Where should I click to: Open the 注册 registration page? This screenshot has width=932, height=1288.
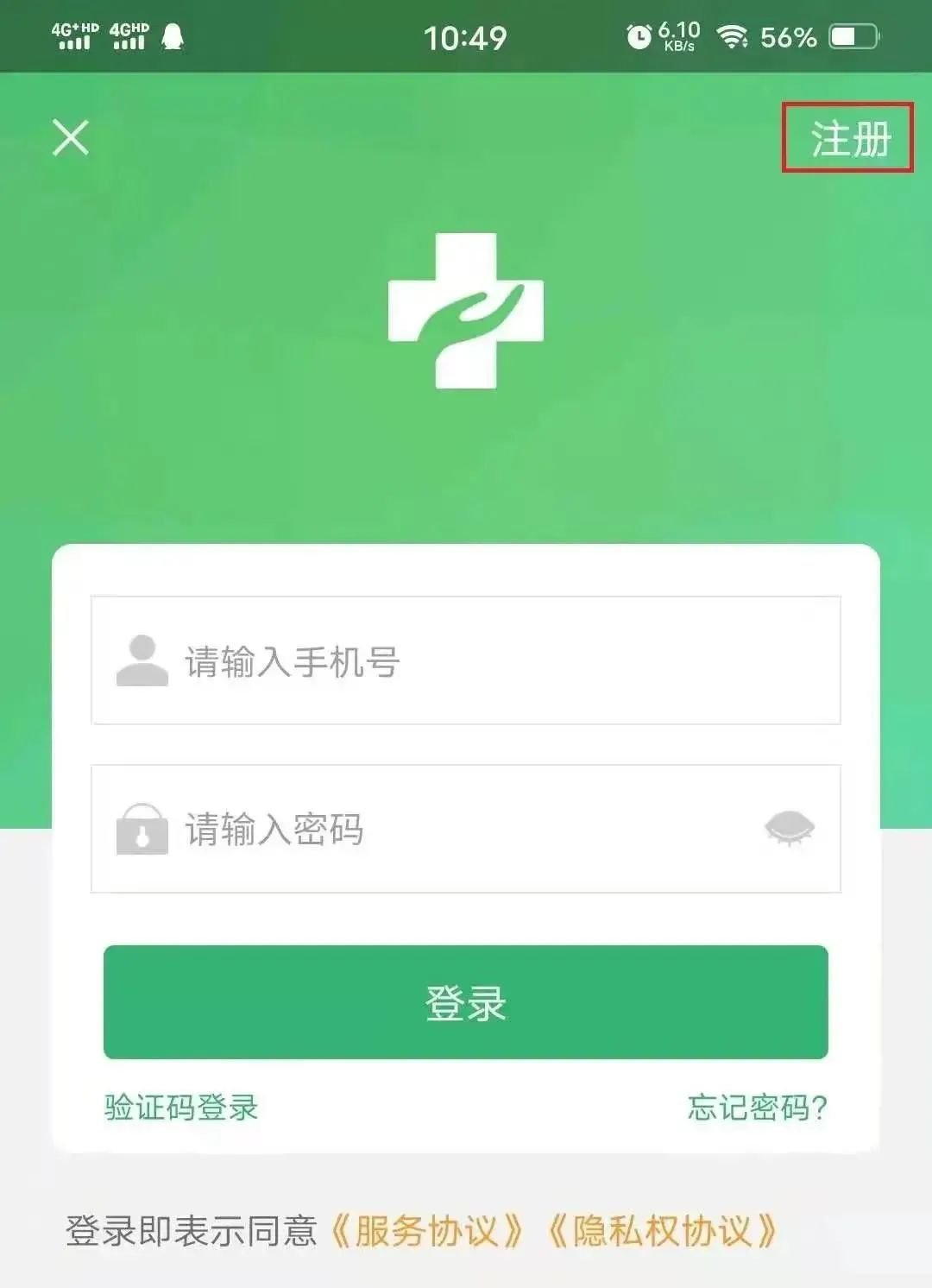coord(849,139)
